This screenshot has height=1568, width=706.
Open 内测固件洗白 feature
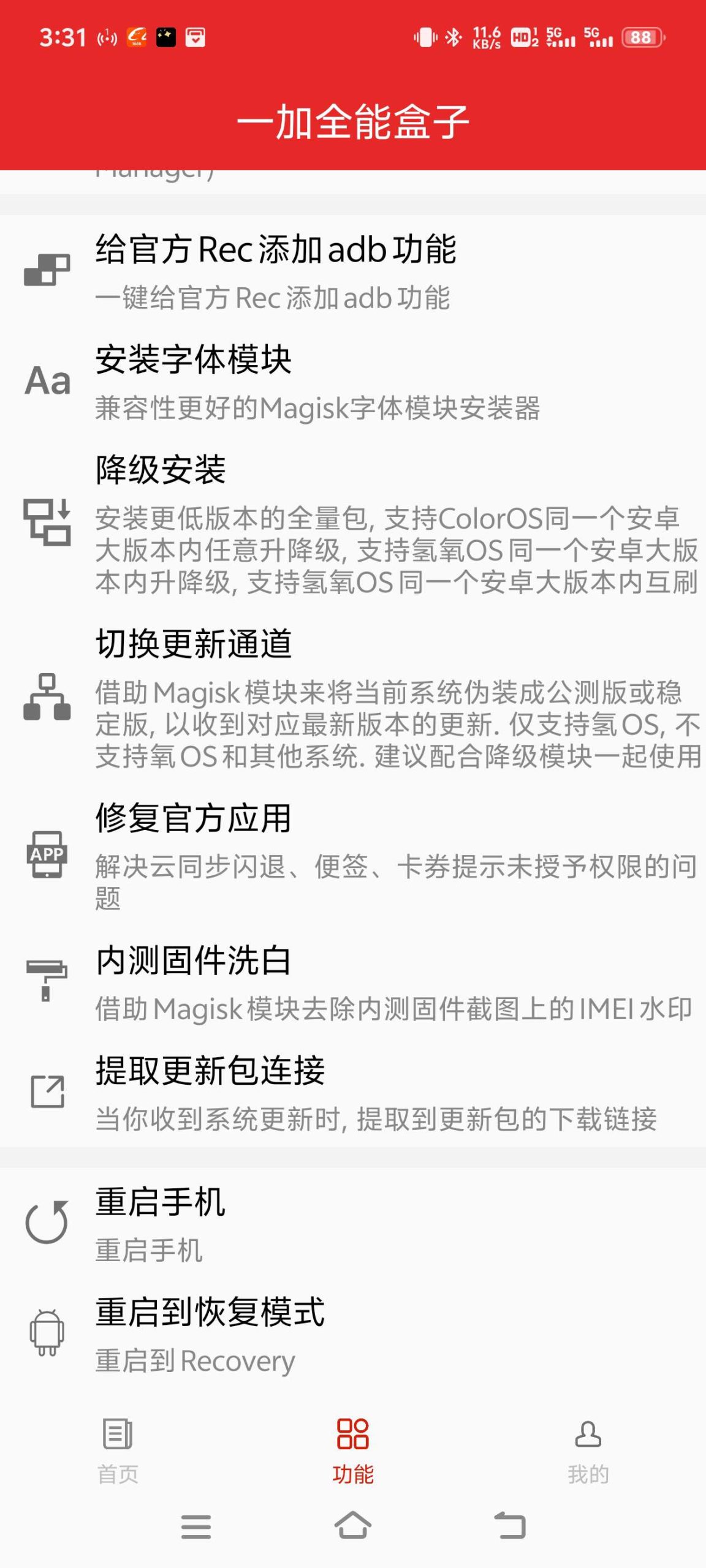(x=353, y=981)
